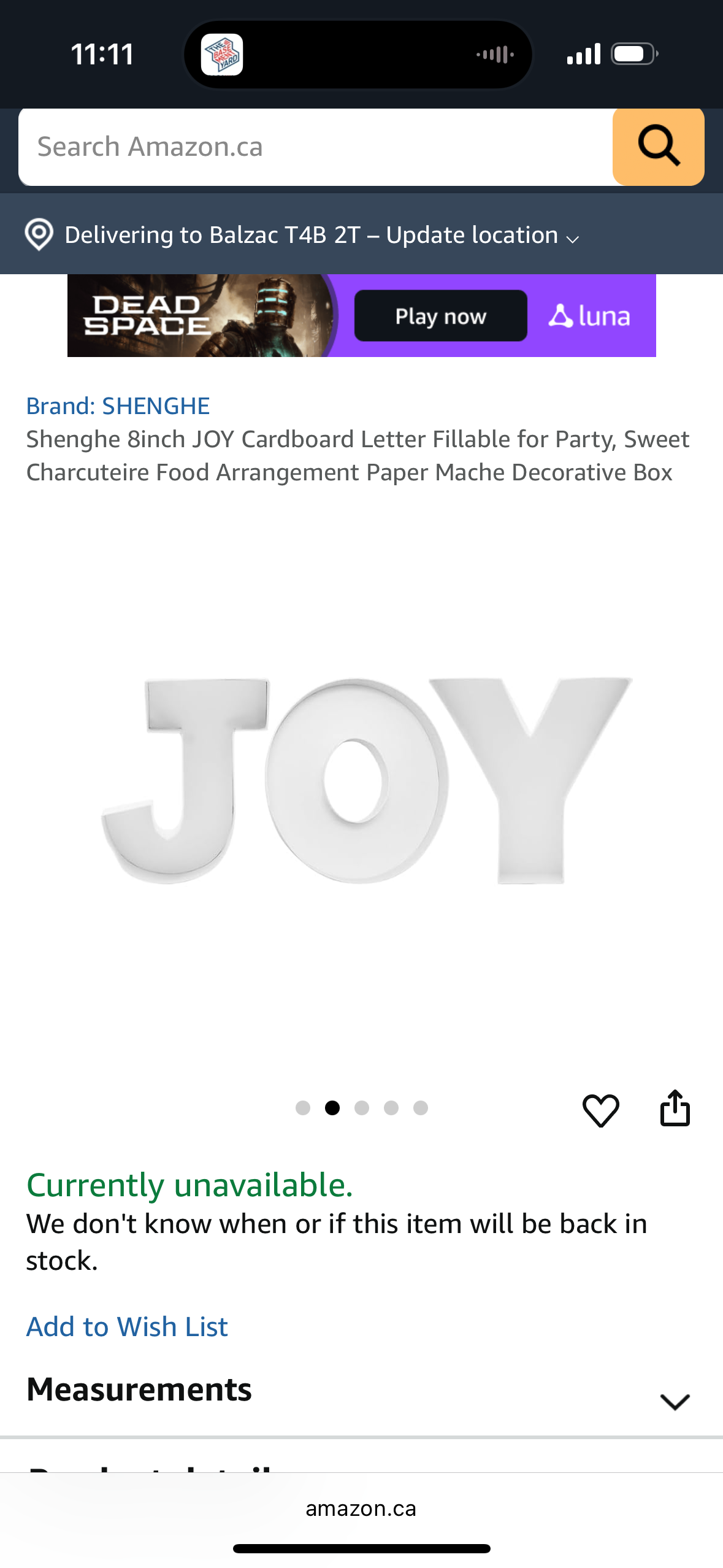Tap Play now on the Dead Space banner

pyautogui.click(x=440, y=316)
